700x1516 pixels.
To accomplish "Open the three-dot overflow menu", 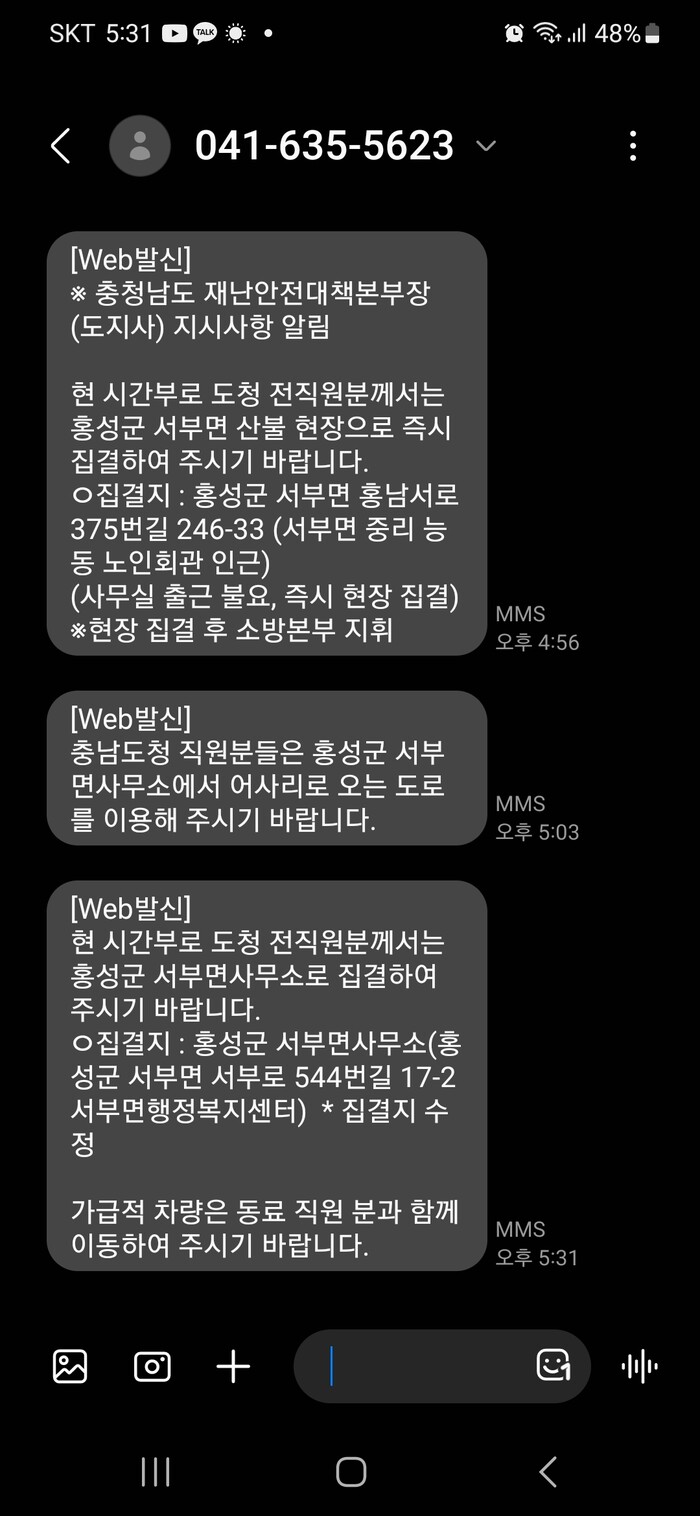I will click(x=632, y=147).
